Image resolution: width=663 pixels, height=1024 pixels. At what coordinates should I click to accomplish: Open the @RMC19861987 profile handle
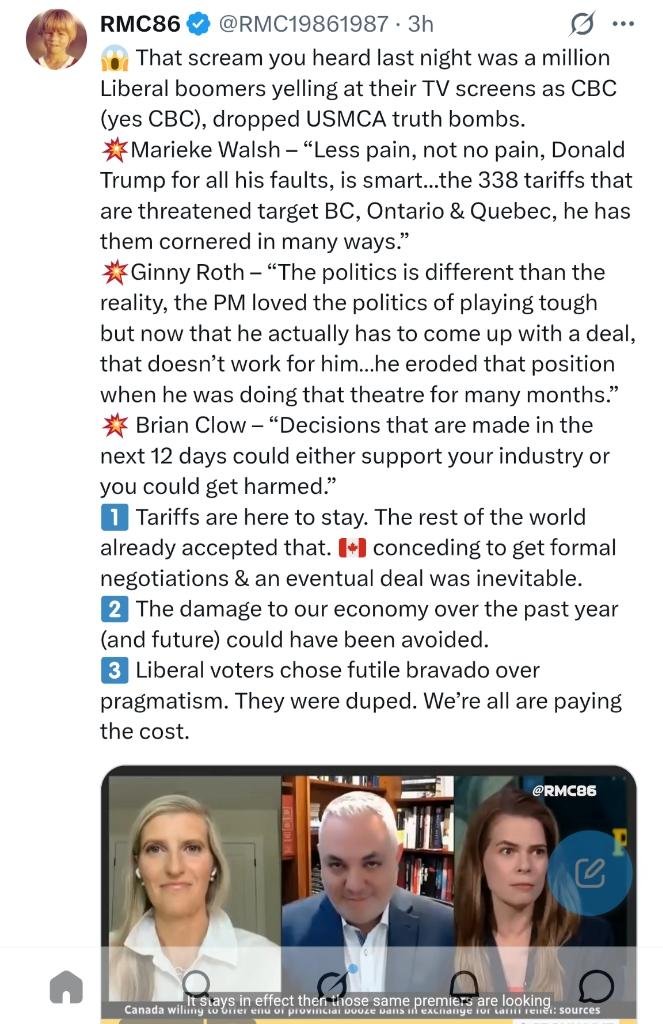click(303, 24)
